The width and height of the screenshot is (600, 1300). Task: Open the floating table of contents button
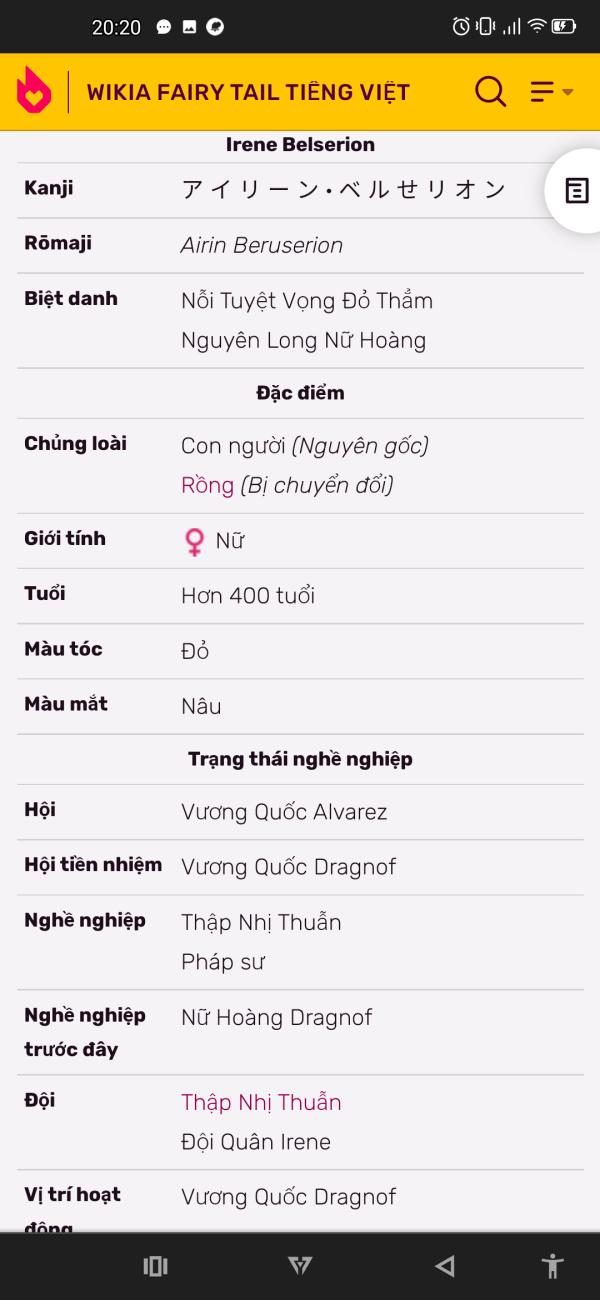tap(576, 191)
